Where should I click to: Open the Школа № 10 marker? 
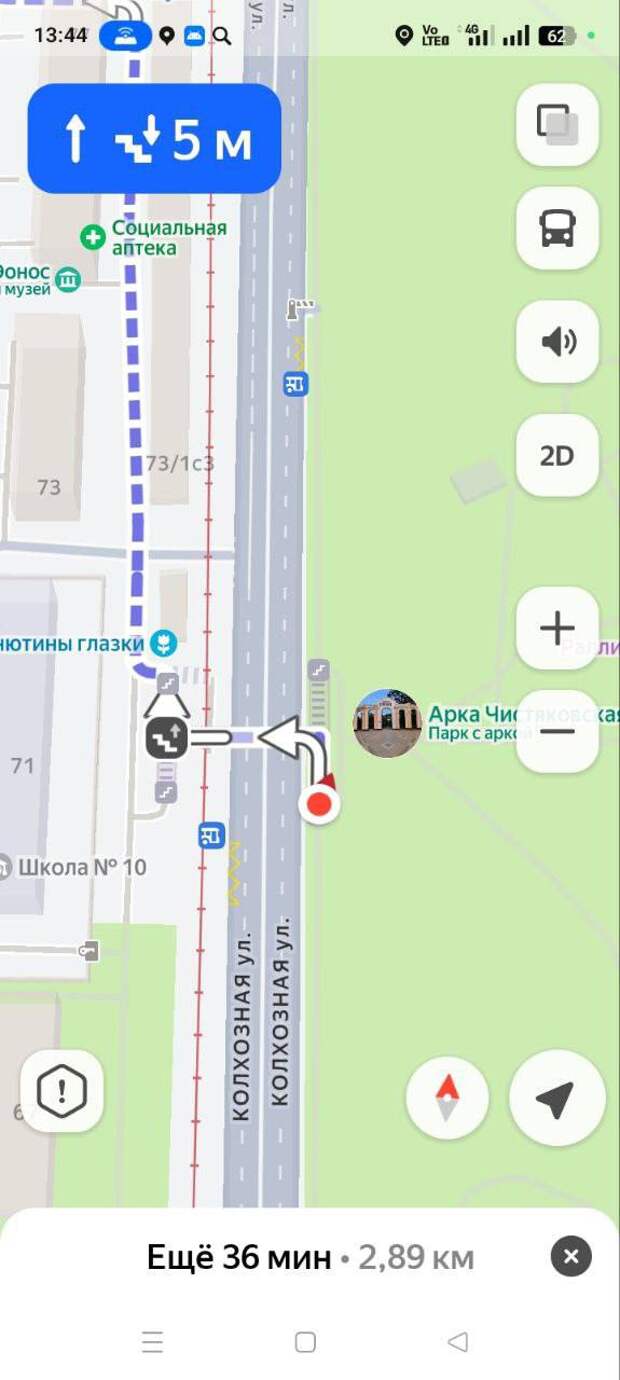click(73, 867)
